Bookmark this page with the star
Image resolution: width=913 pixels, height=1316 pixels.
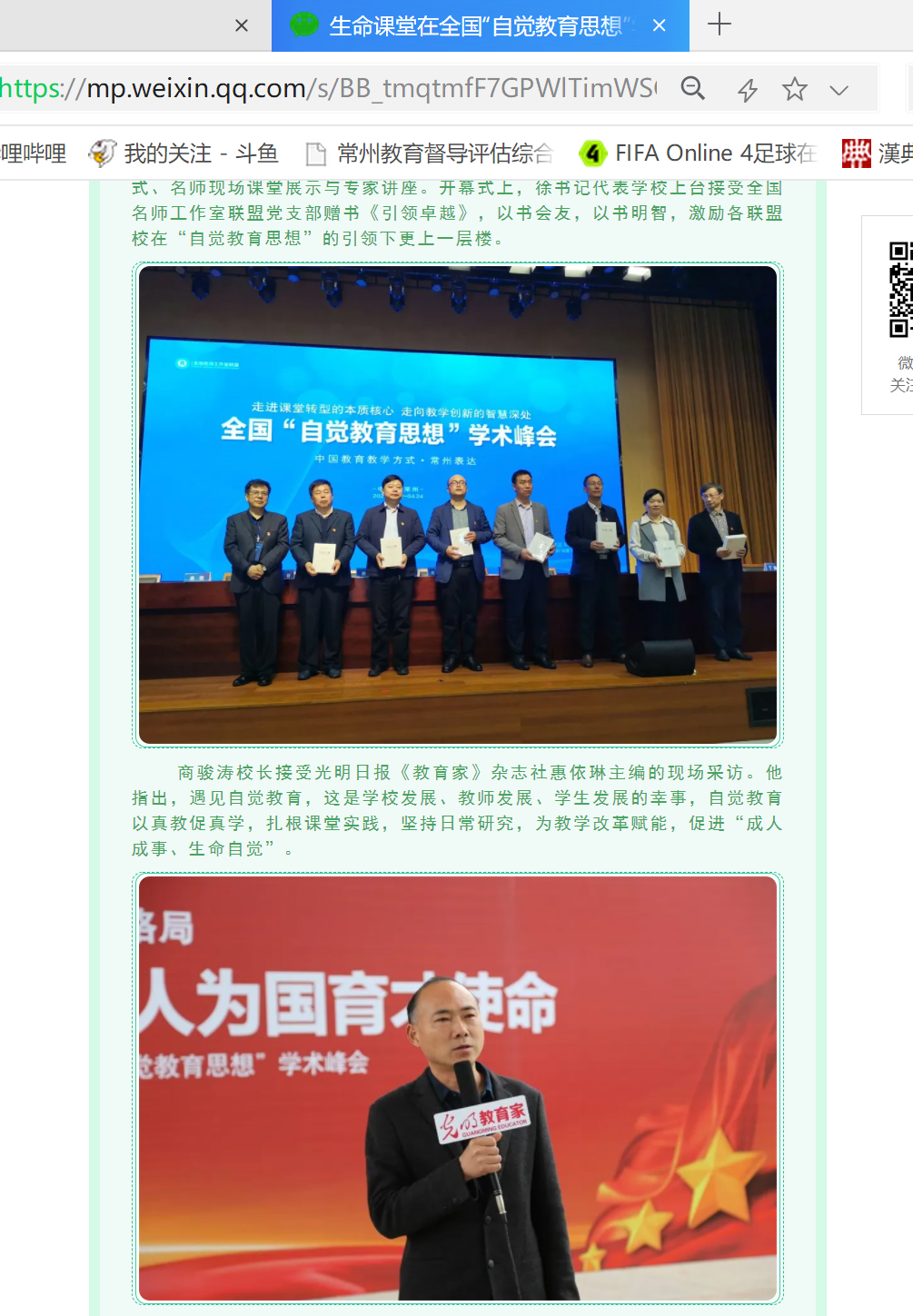click(795, 89)
